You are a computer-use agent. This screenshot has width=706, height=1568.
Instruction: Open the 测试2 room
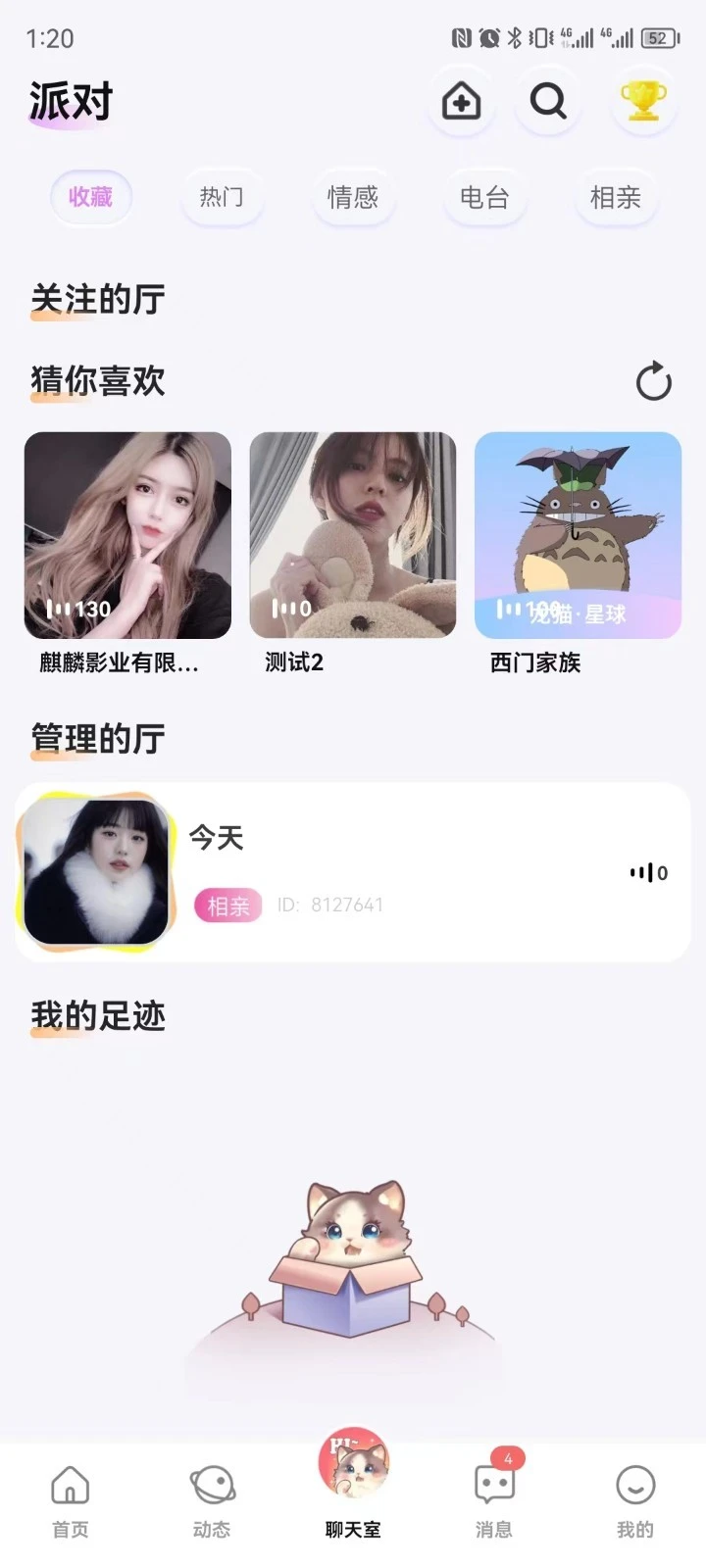point(353,534)
